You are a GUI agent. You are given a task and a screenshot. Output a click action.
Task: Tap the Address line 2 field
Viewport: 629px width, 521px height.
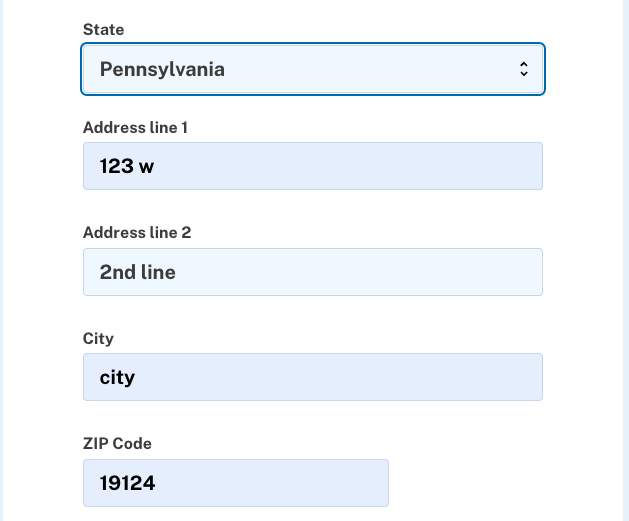pyautogui.click(x=312, y=272)
